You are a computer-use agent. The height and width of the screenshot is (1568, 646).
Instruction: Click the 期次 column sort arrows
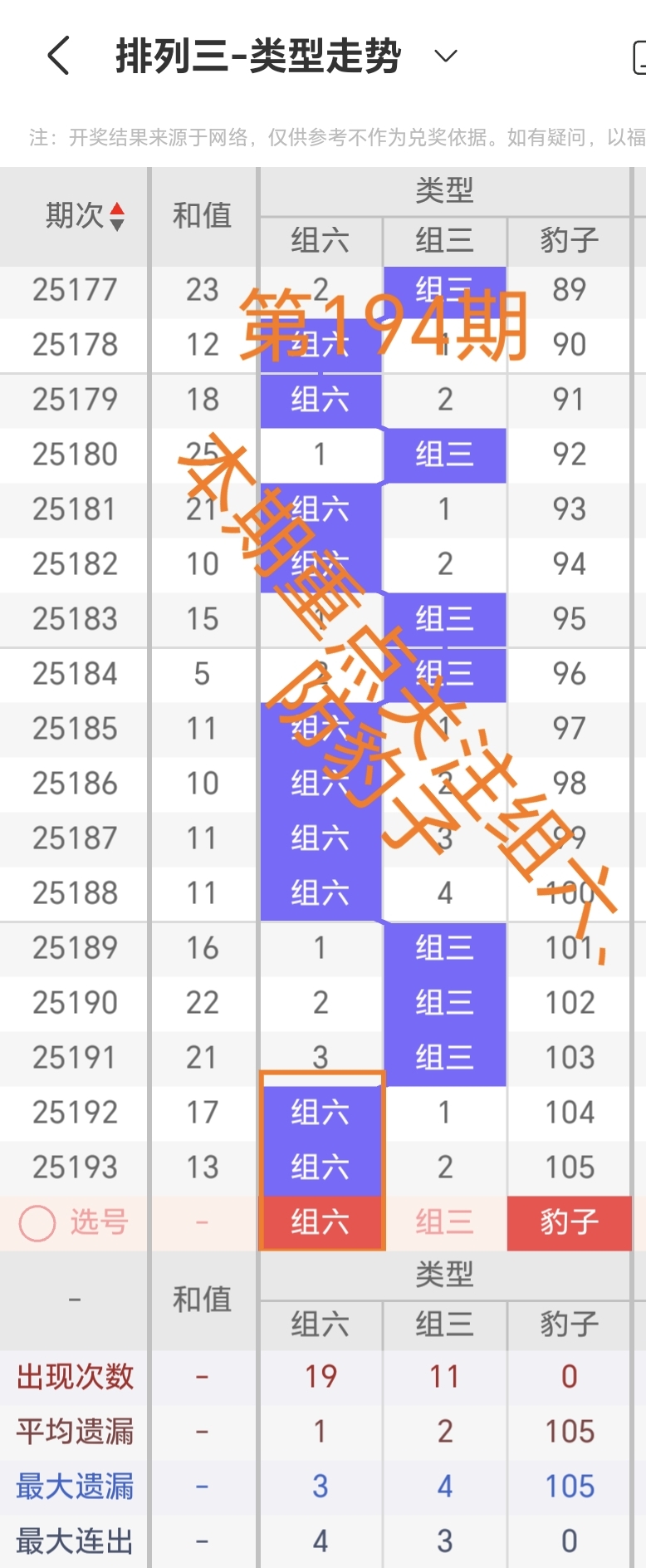(x=117, y=214)
